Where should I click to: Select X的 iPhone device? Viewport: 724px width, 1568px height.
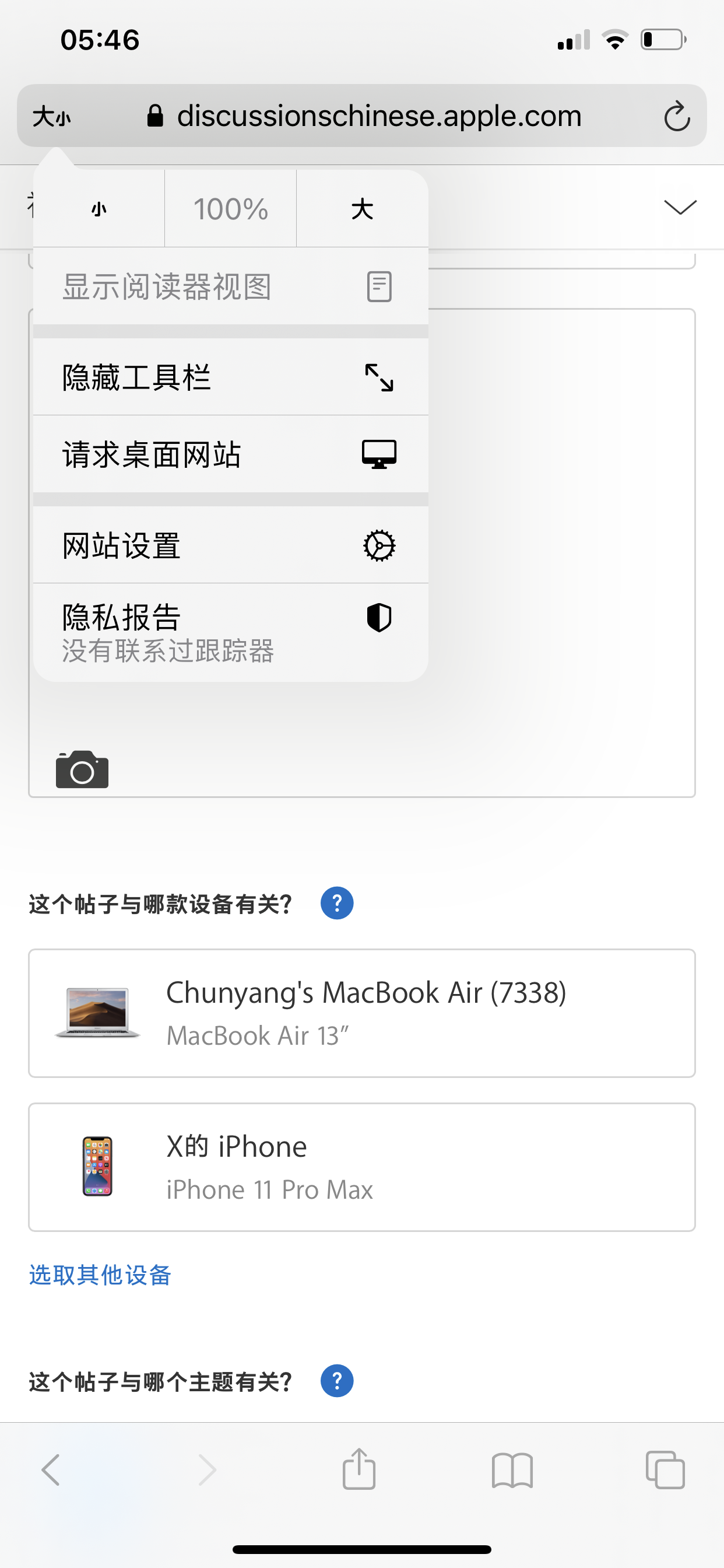tap(362, 1167)
